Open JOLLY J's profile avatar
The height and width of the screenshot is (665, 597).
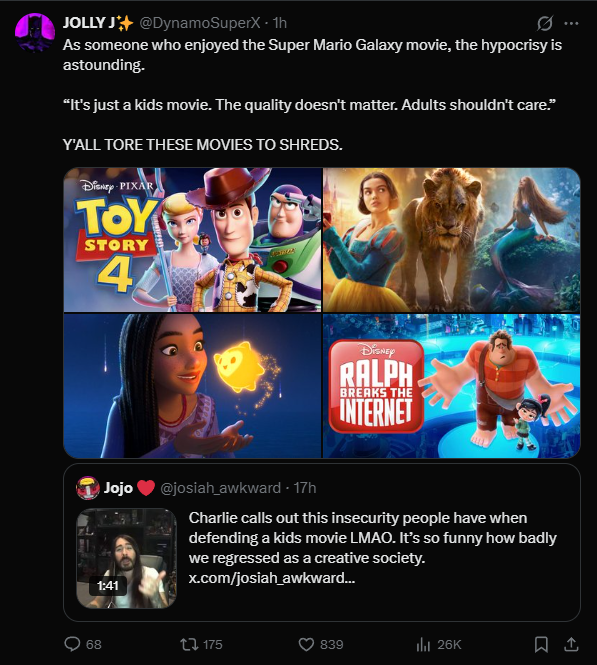[35, 33]
